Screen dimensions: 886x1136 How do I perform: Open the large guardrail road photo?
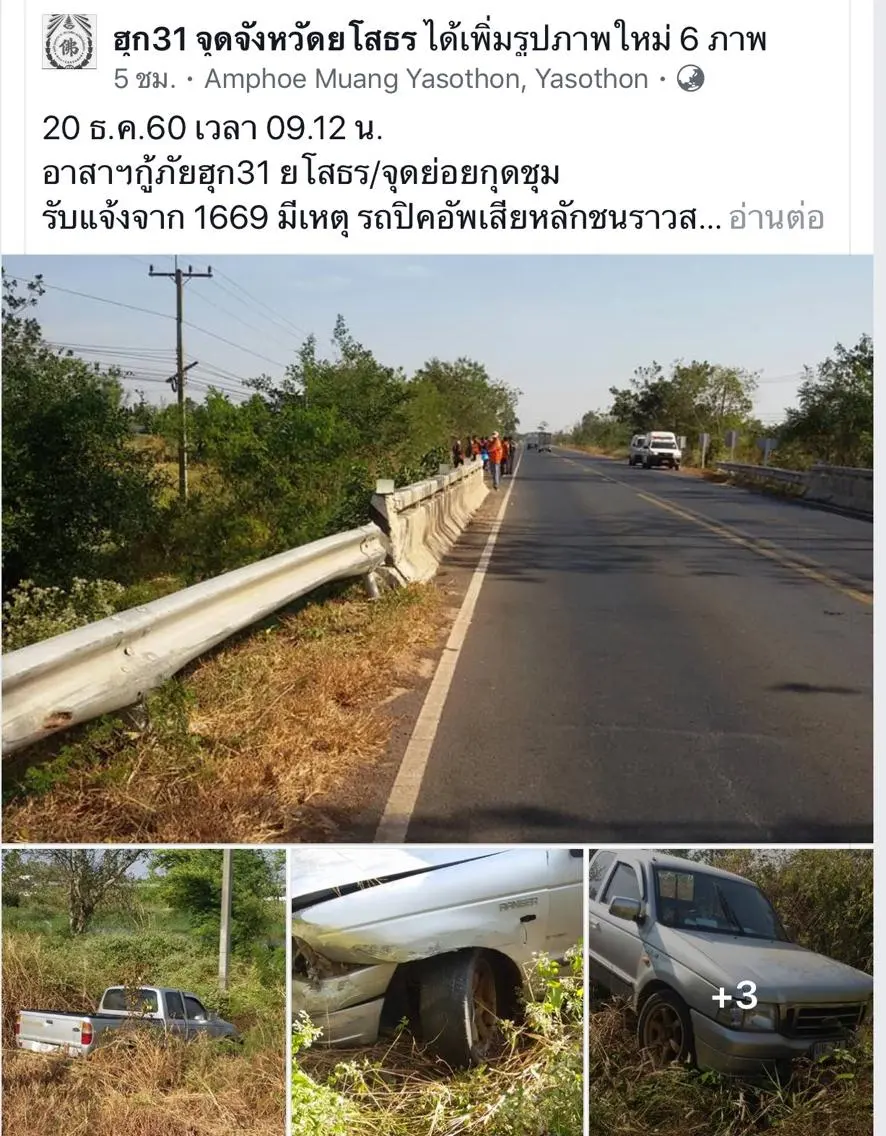[437, 548]
